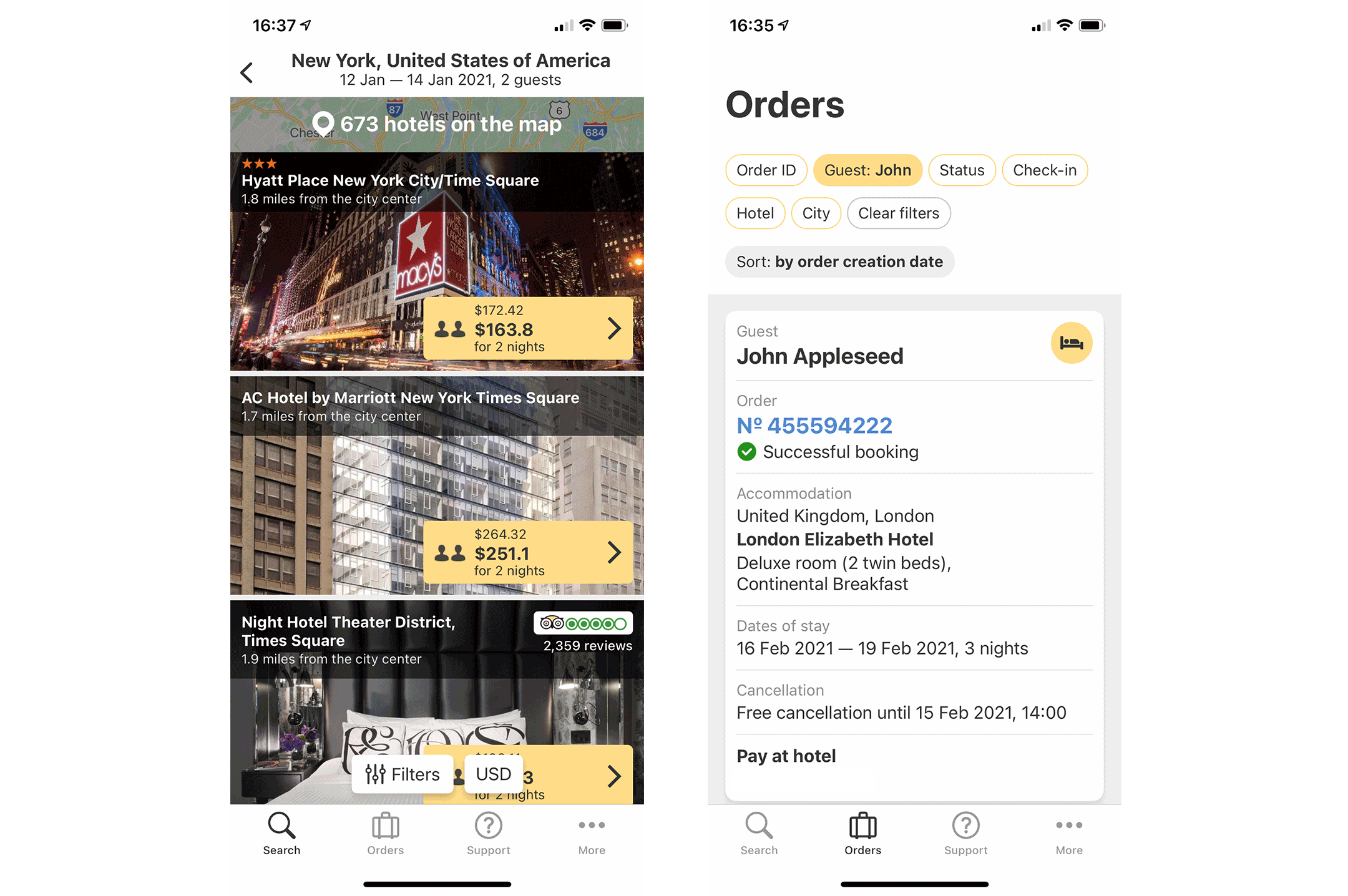Select the Hotel filter chip
The height and width of the screenshot is (896, 1348).
755,213
